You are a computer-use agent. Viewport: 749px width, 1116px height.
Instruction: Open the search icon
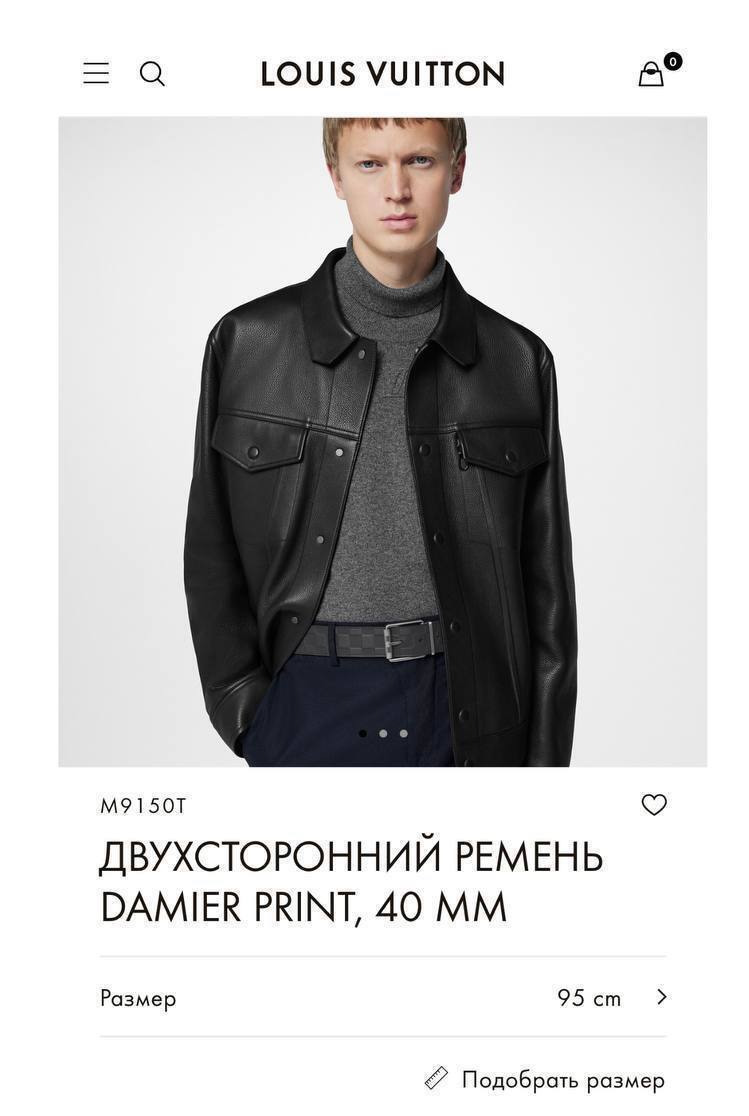pos(152,73)
